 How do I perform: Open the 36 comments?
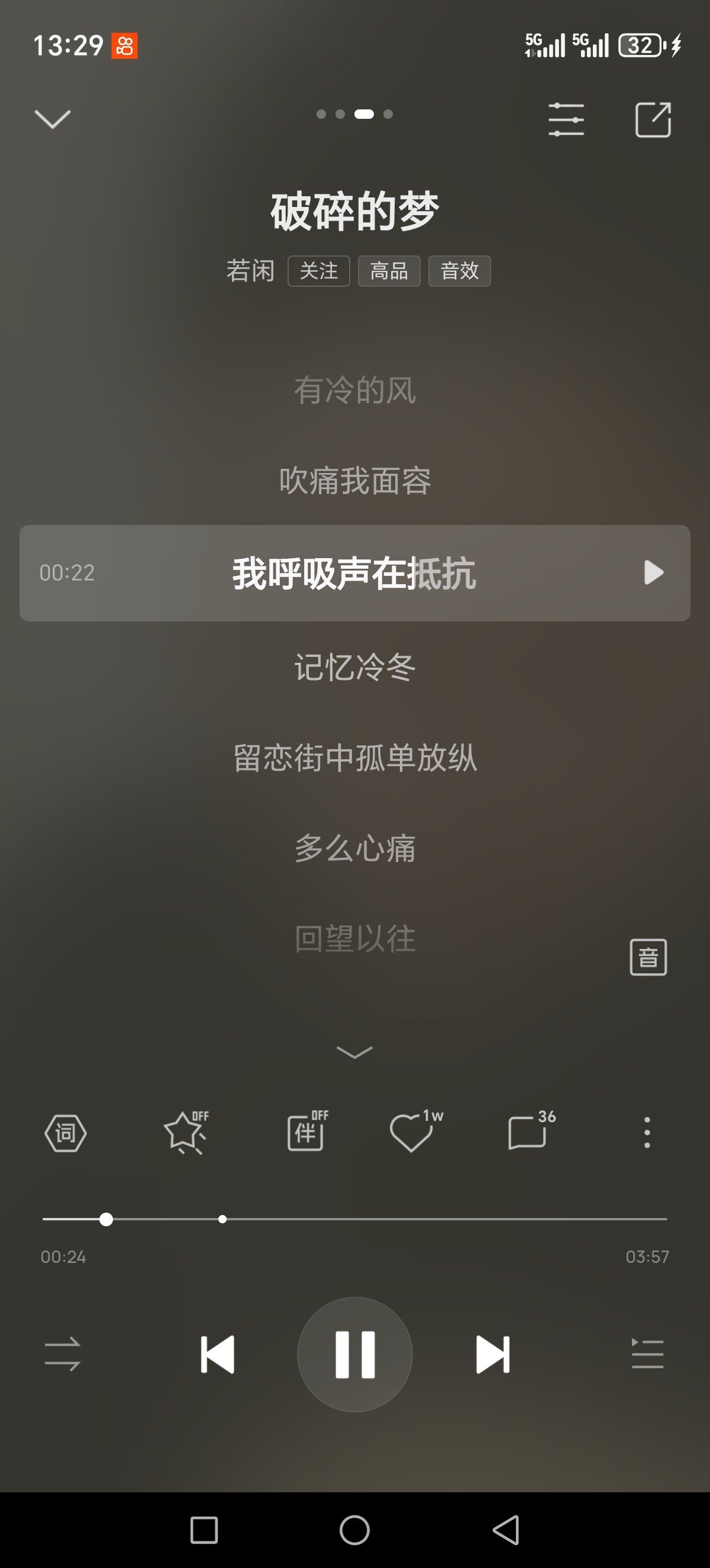531,1133
